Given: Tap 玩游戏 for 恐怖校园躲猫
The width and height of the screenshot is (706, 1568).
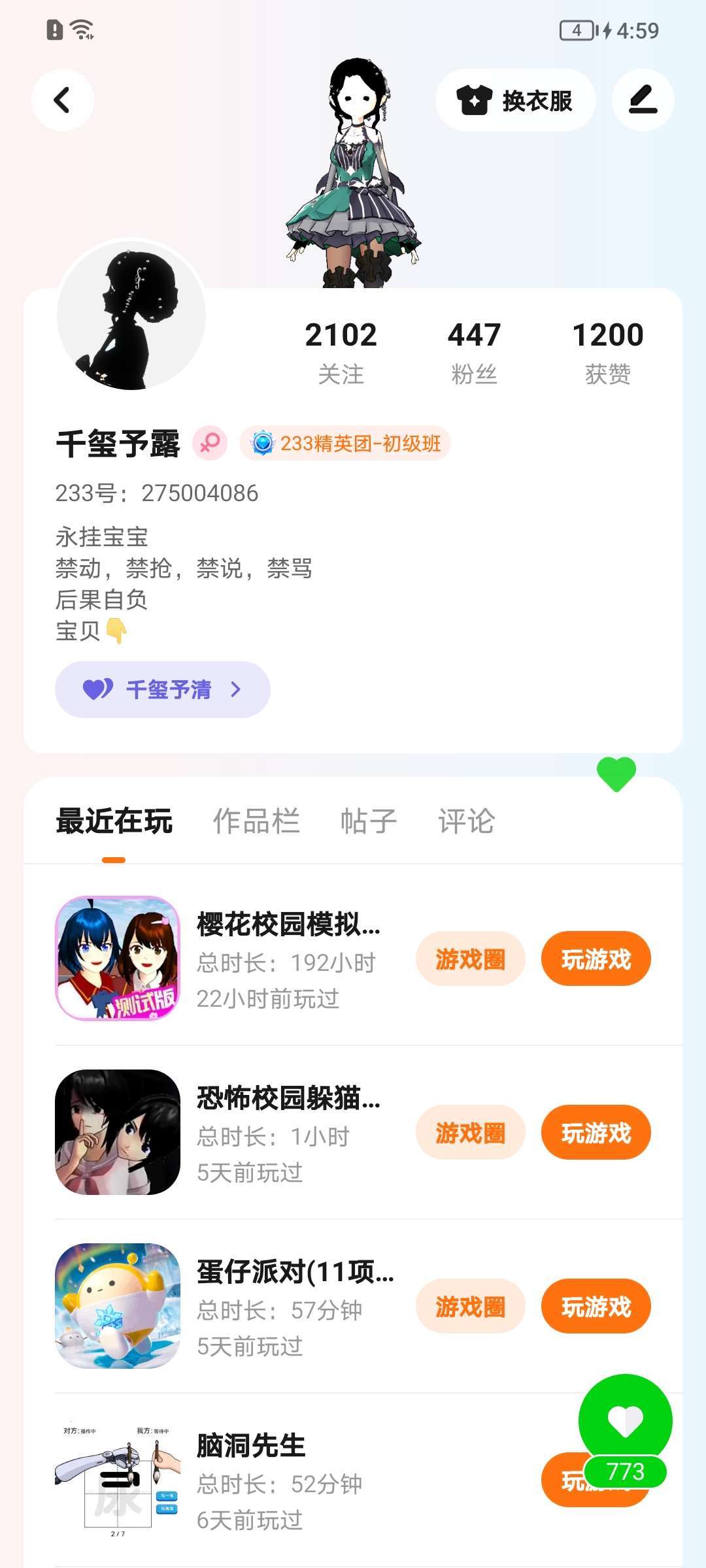Looking at the screenshot, I should tap(596, 1132).
